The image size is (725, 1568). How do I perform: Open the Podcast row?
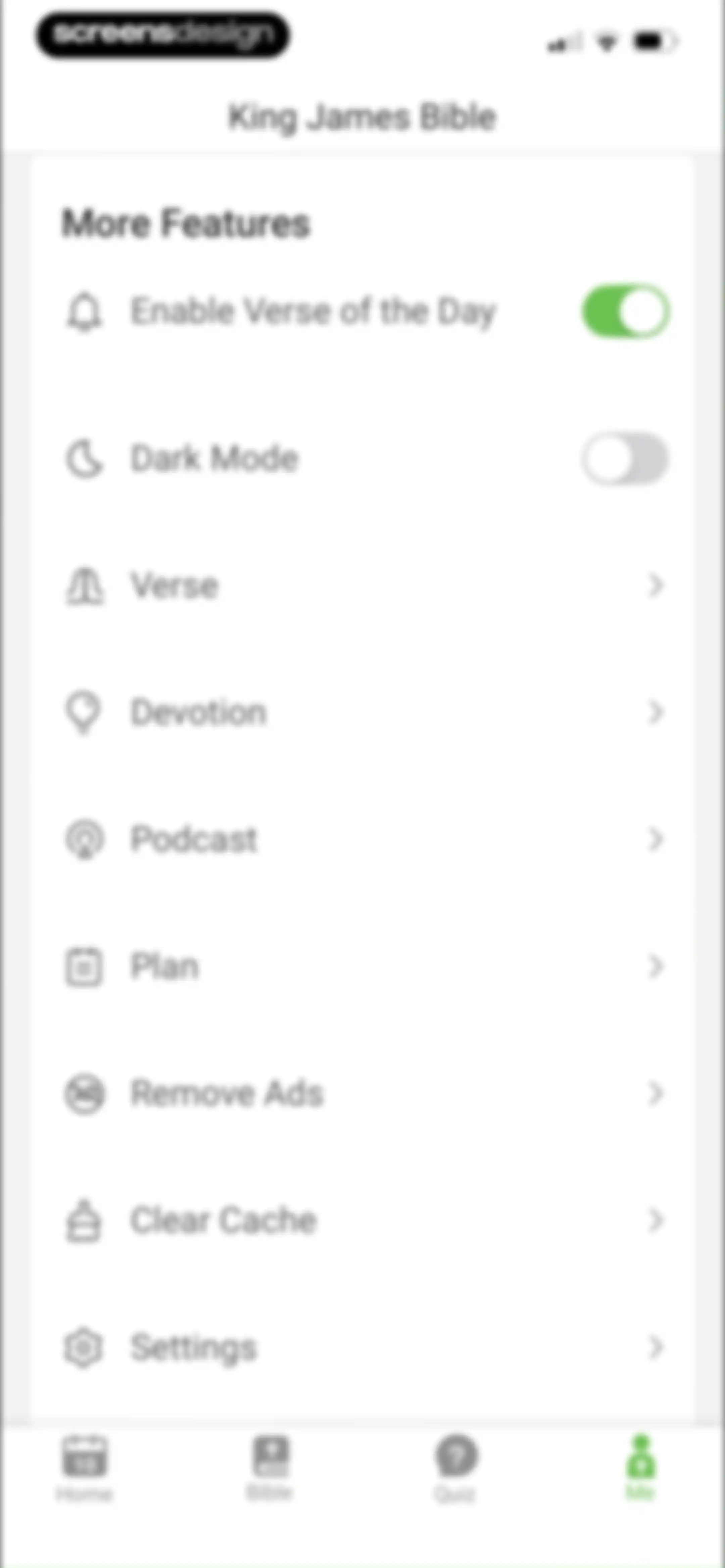[x=362, y=839]
